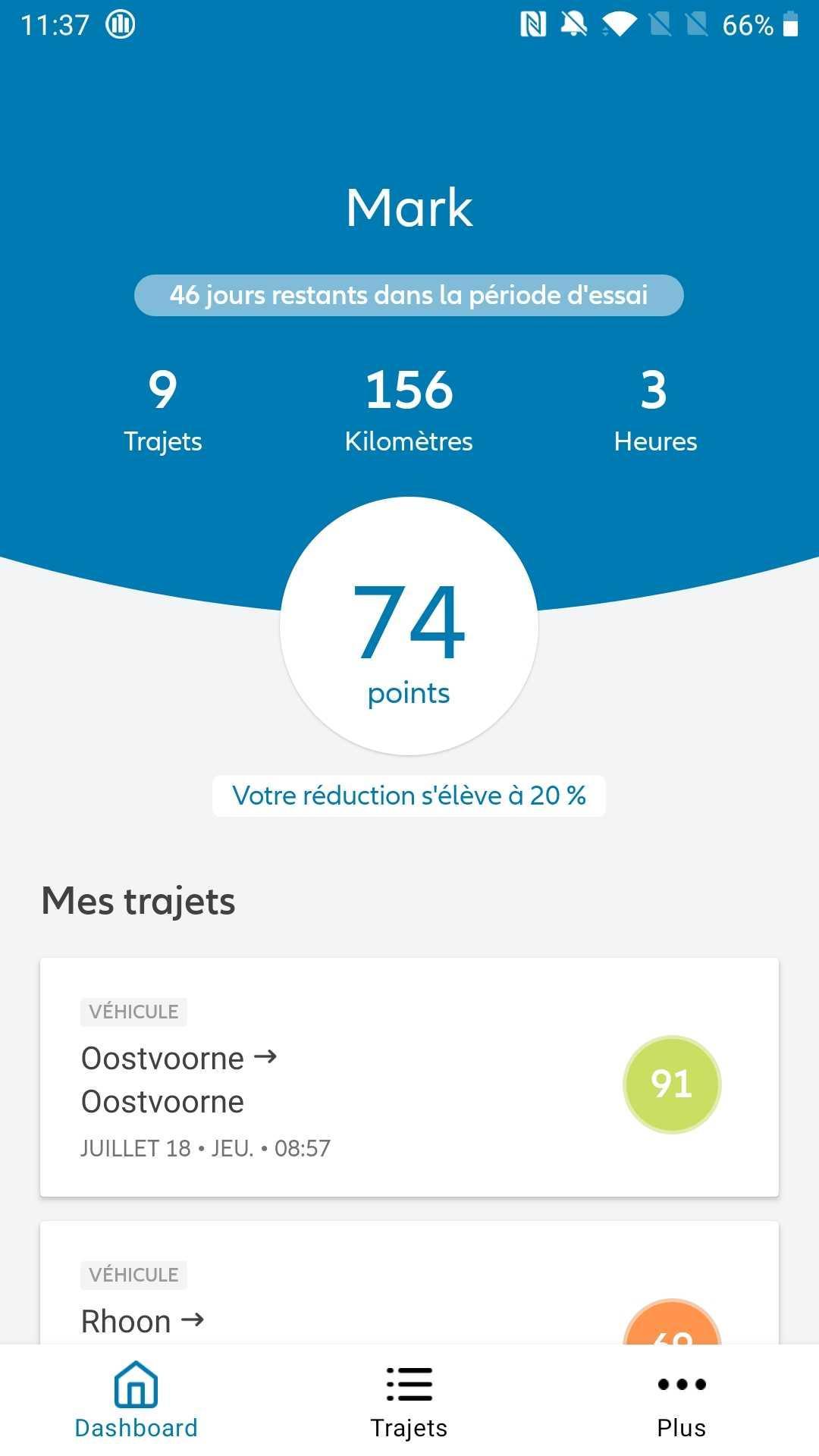Open the Oostvoorne to Oostvoorne trip card
This screenshot has width=819, height=1456.
click(x=409, y=1077)
